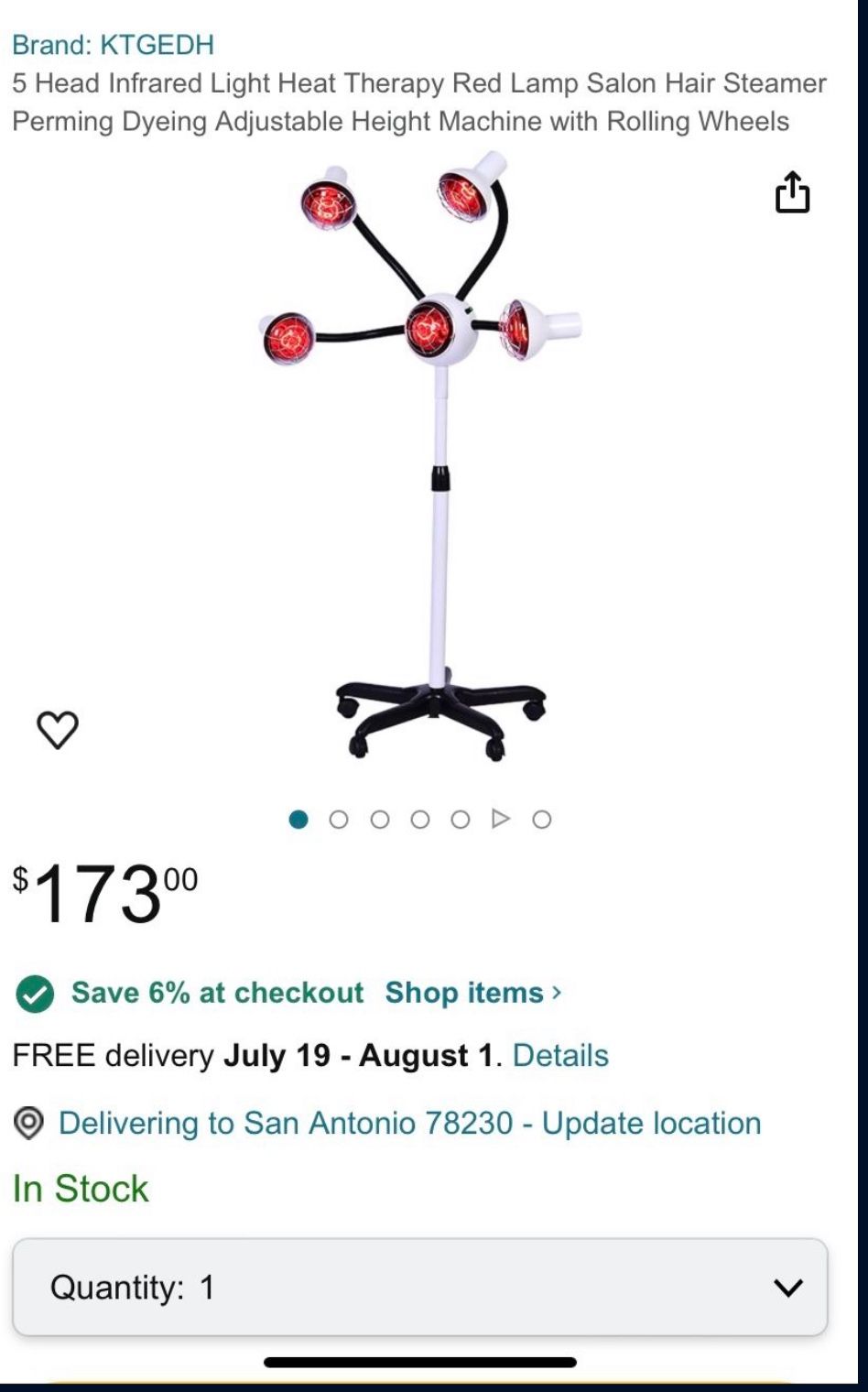Open the lamp product image
The image size is (868, 1392).
(x=430, y=458)
